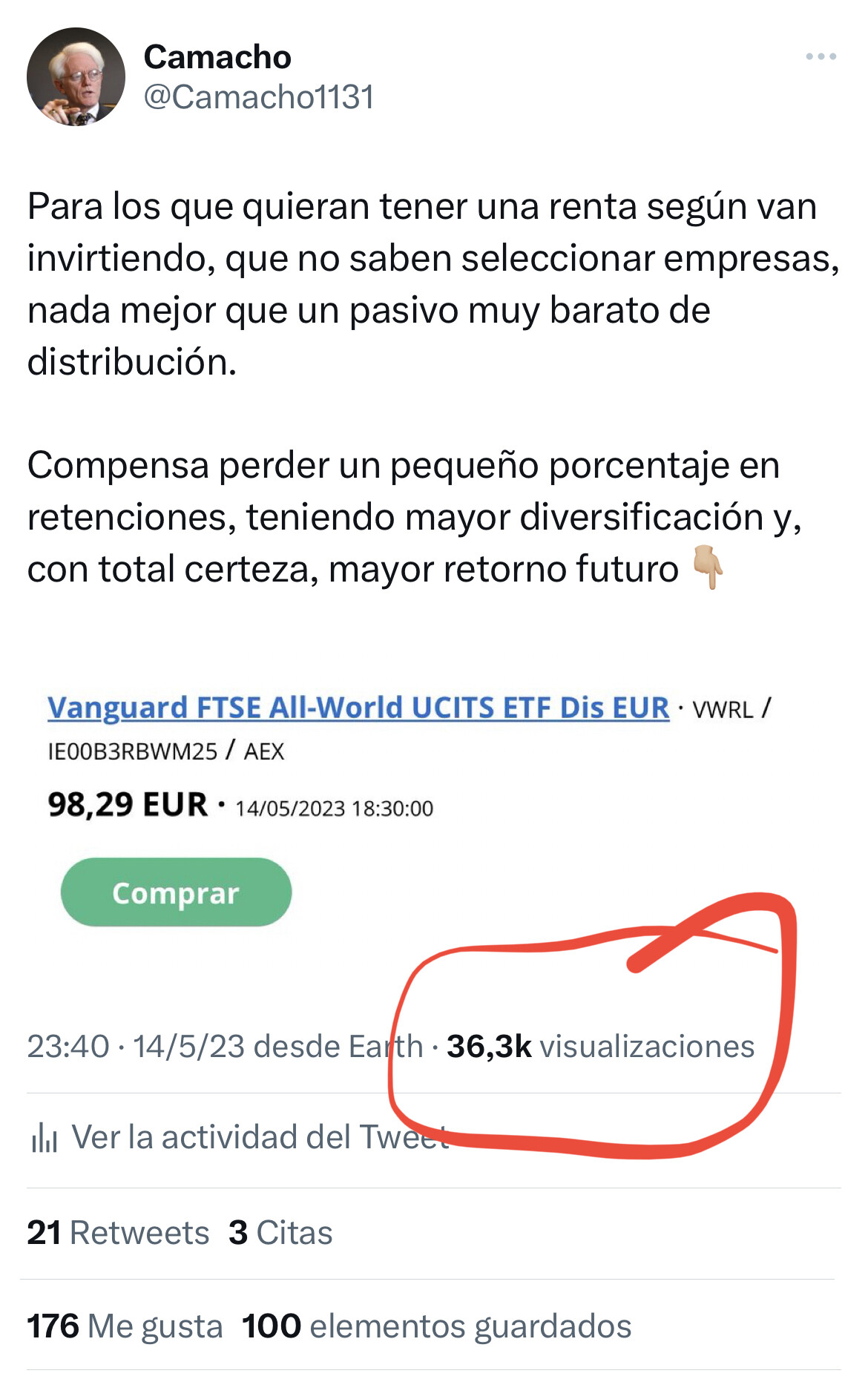This screenshot has height=1379, width=868.
Task: View the 176 Me gusta list
Action: point(125,1326)
